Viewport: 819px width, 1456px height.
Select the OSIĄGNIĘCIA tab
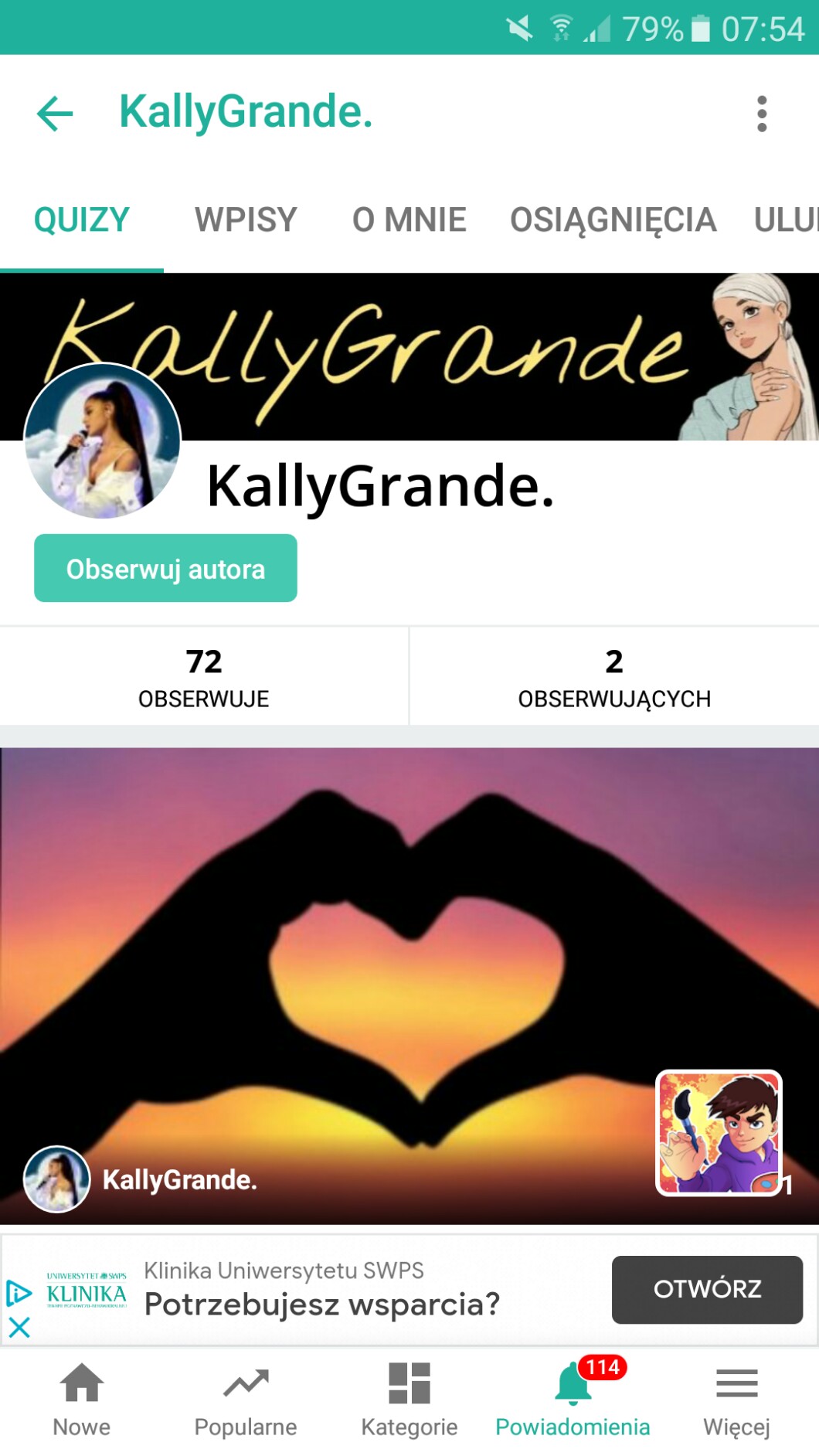tap(613, 219)
